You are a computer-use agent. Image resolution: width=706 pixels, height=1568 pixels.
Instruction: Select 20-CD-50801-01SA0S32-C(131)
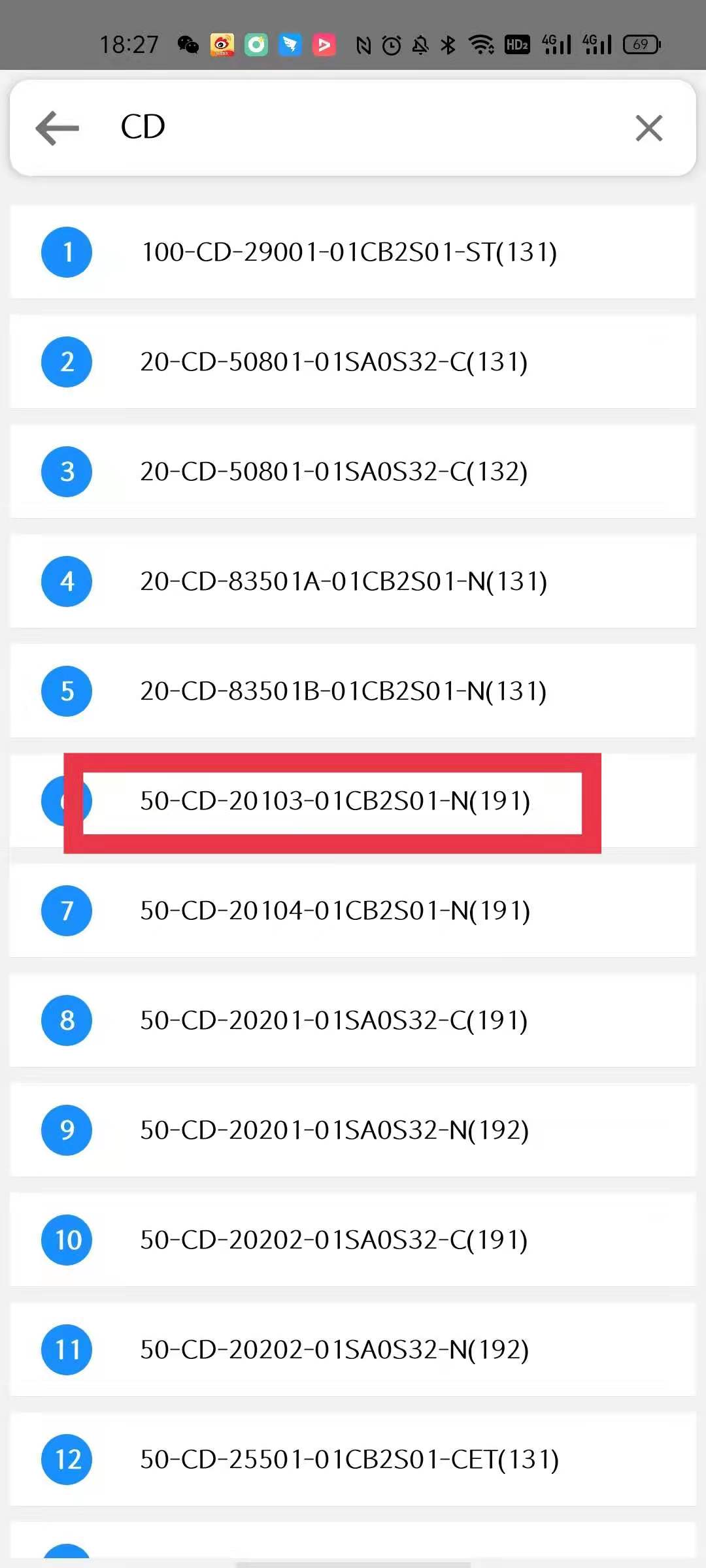click(x=334, y=362)
